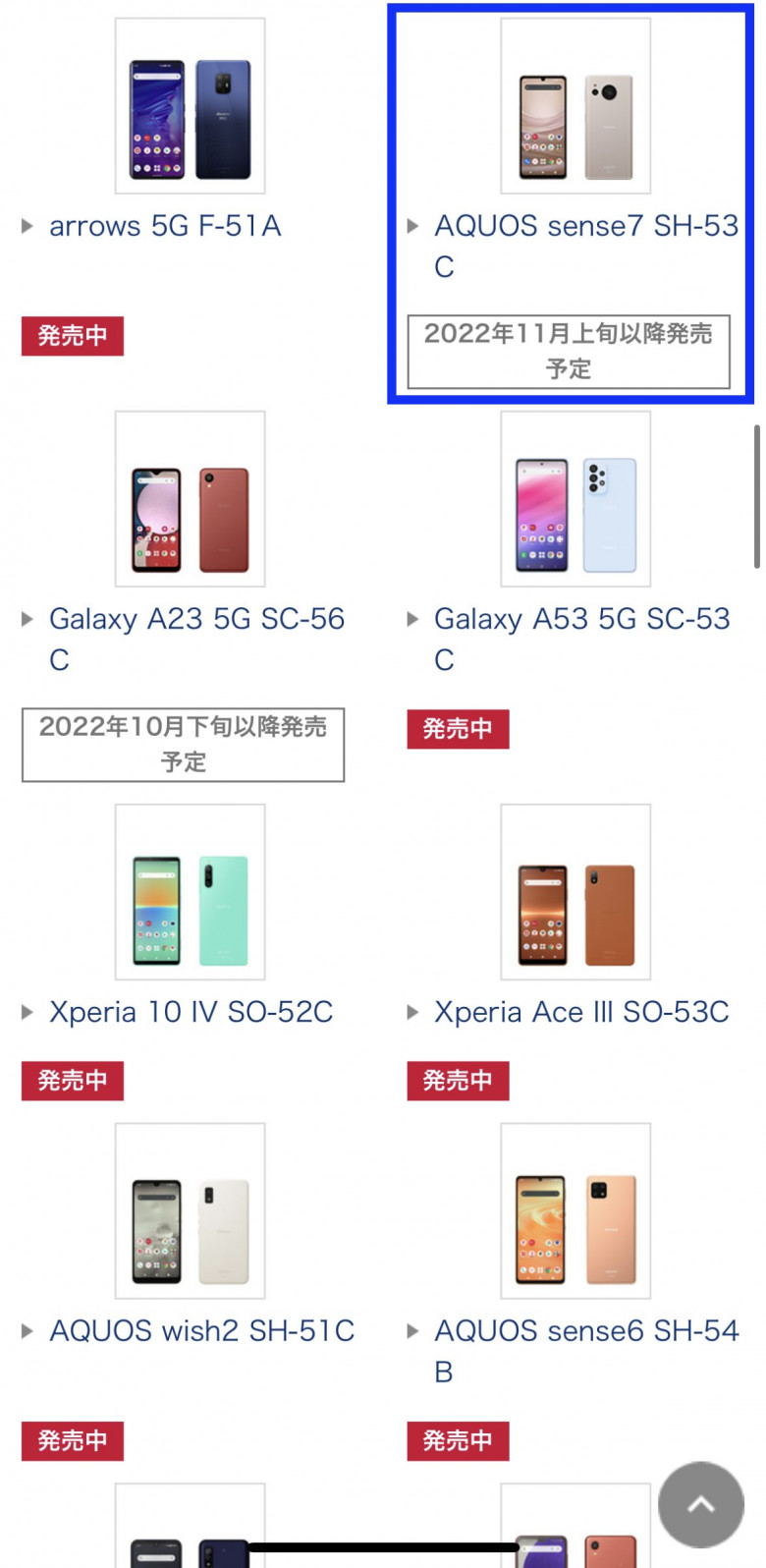
Task: Tap the AQUOS wish2 phone image
Action: (190, 1211)
